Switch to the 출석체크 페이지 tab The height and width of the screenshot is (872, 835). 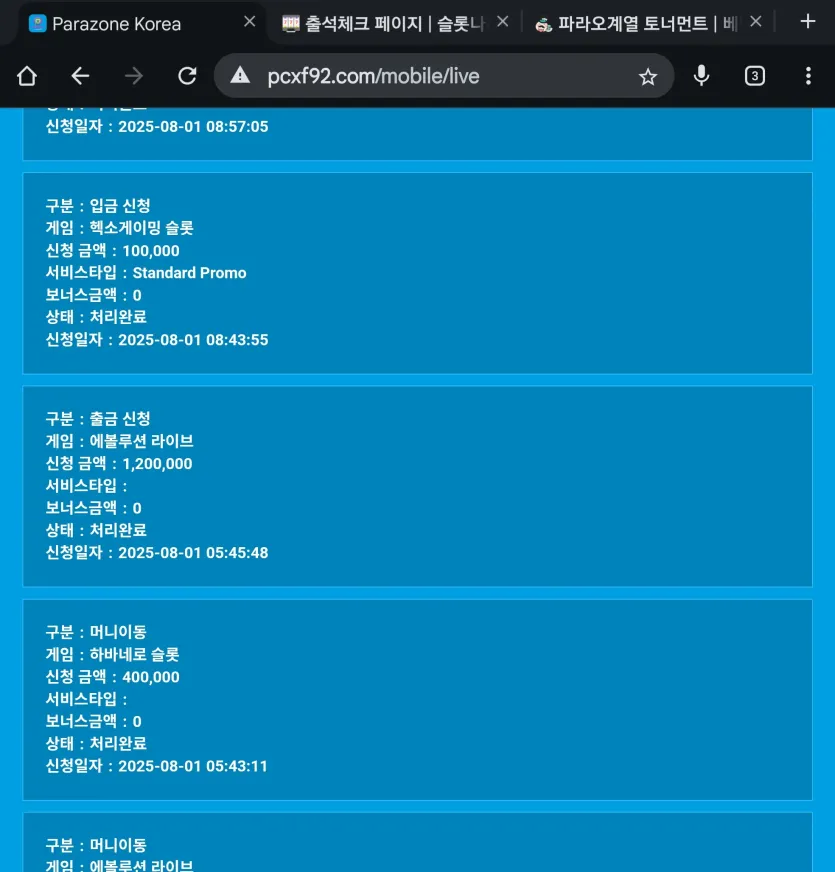point(385,23)
